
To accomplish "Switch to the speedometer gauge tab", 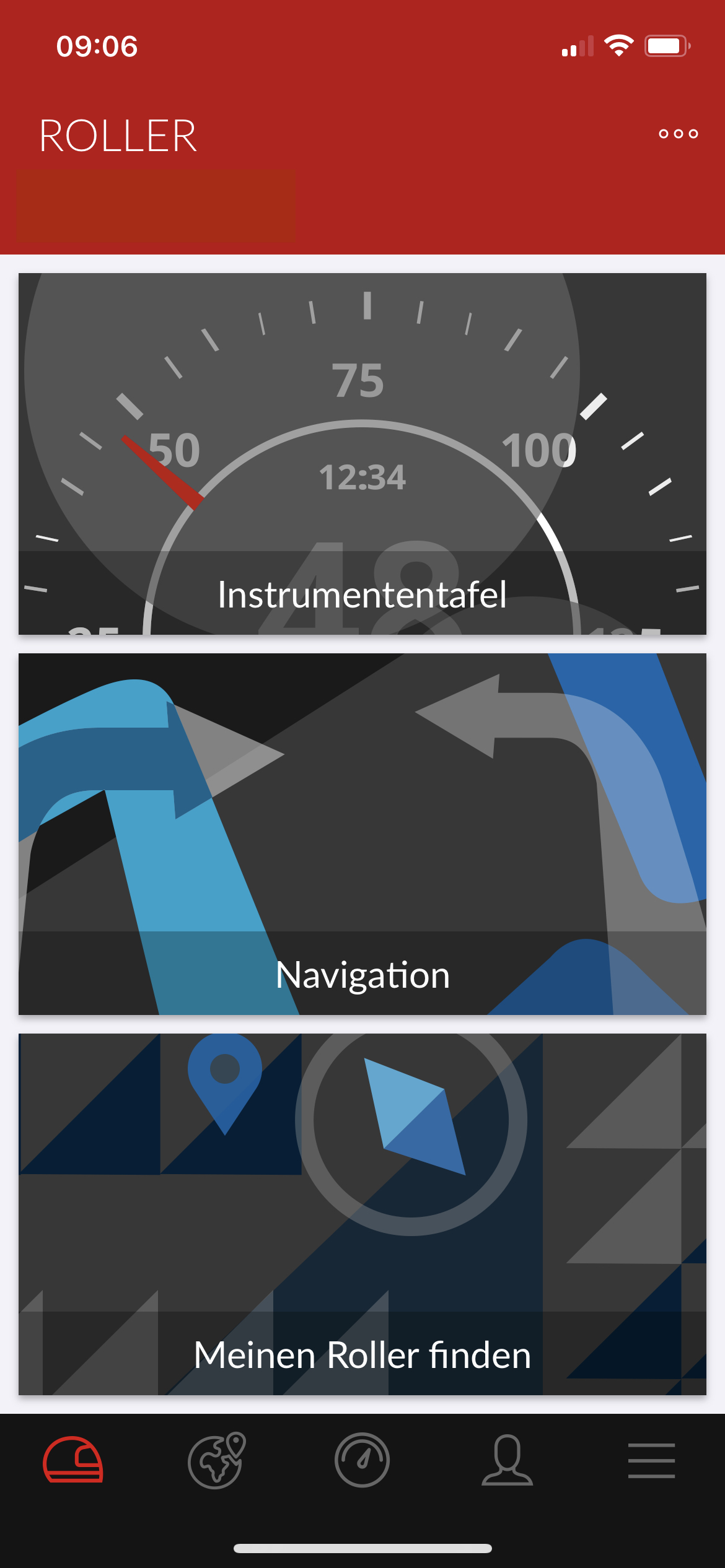I will pos(362,1460).
